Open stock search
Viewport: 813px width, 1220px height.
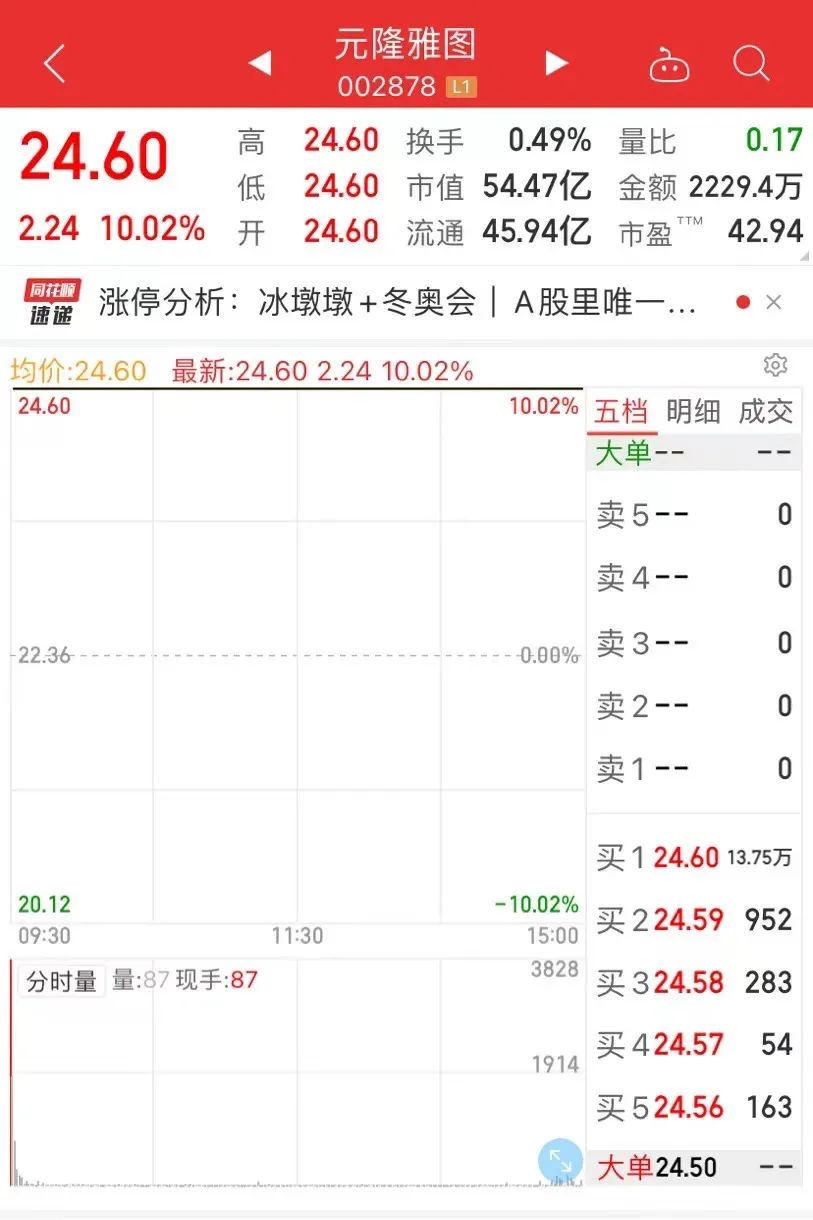751,64
